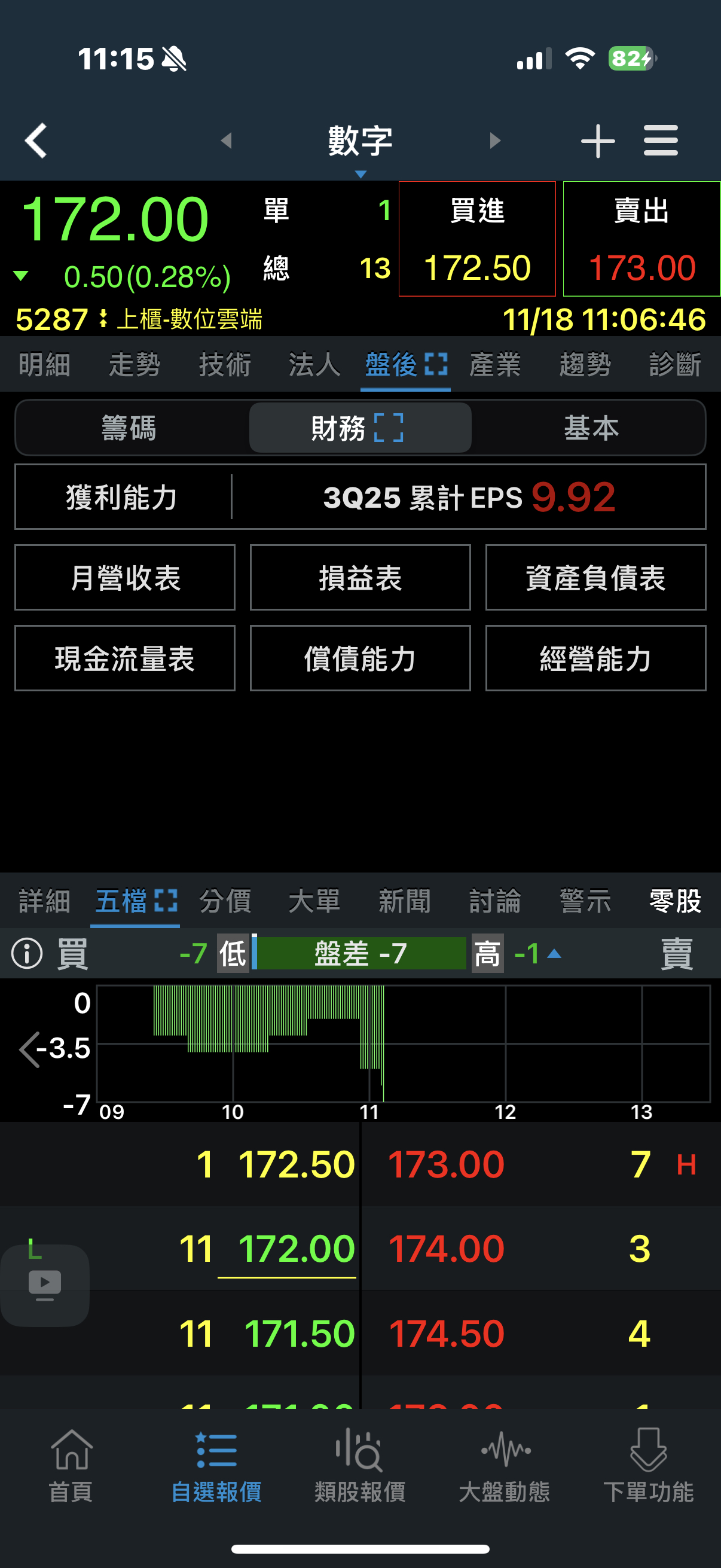Switch to the 走勢 tab

(135, 365)
